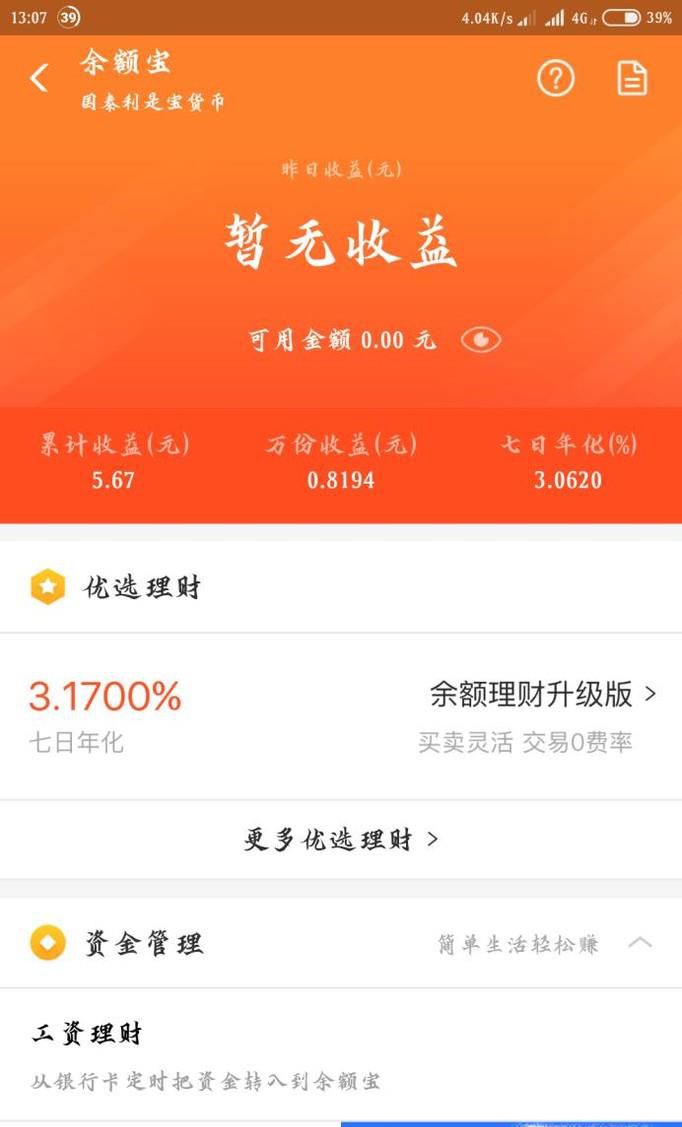Screen dimensions: 682x1127
Task: View 万份收益 details
Action: point(341,462)
